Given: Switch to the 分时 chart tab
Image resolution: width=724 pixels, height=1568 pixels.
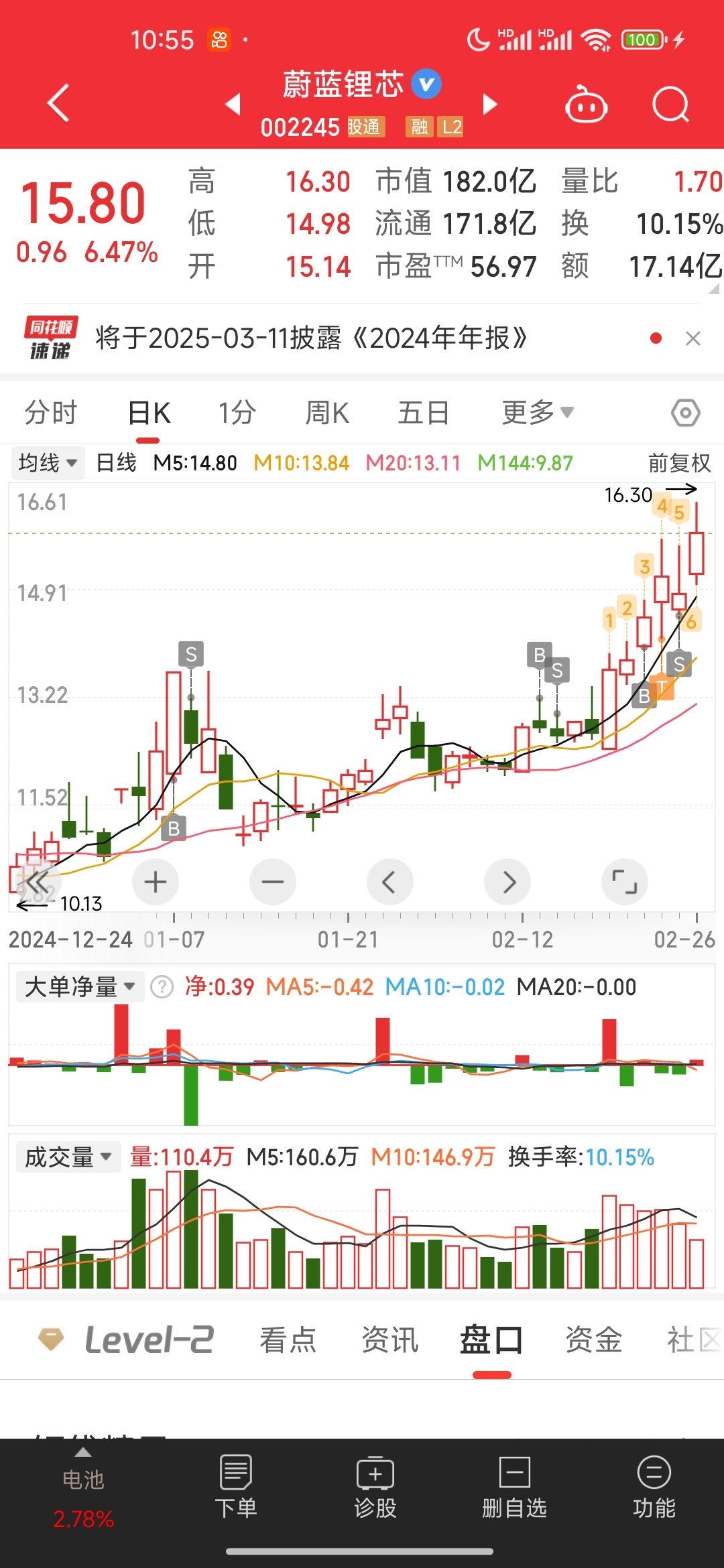Looking at the screenshot, I should click(x=51, y=413).
